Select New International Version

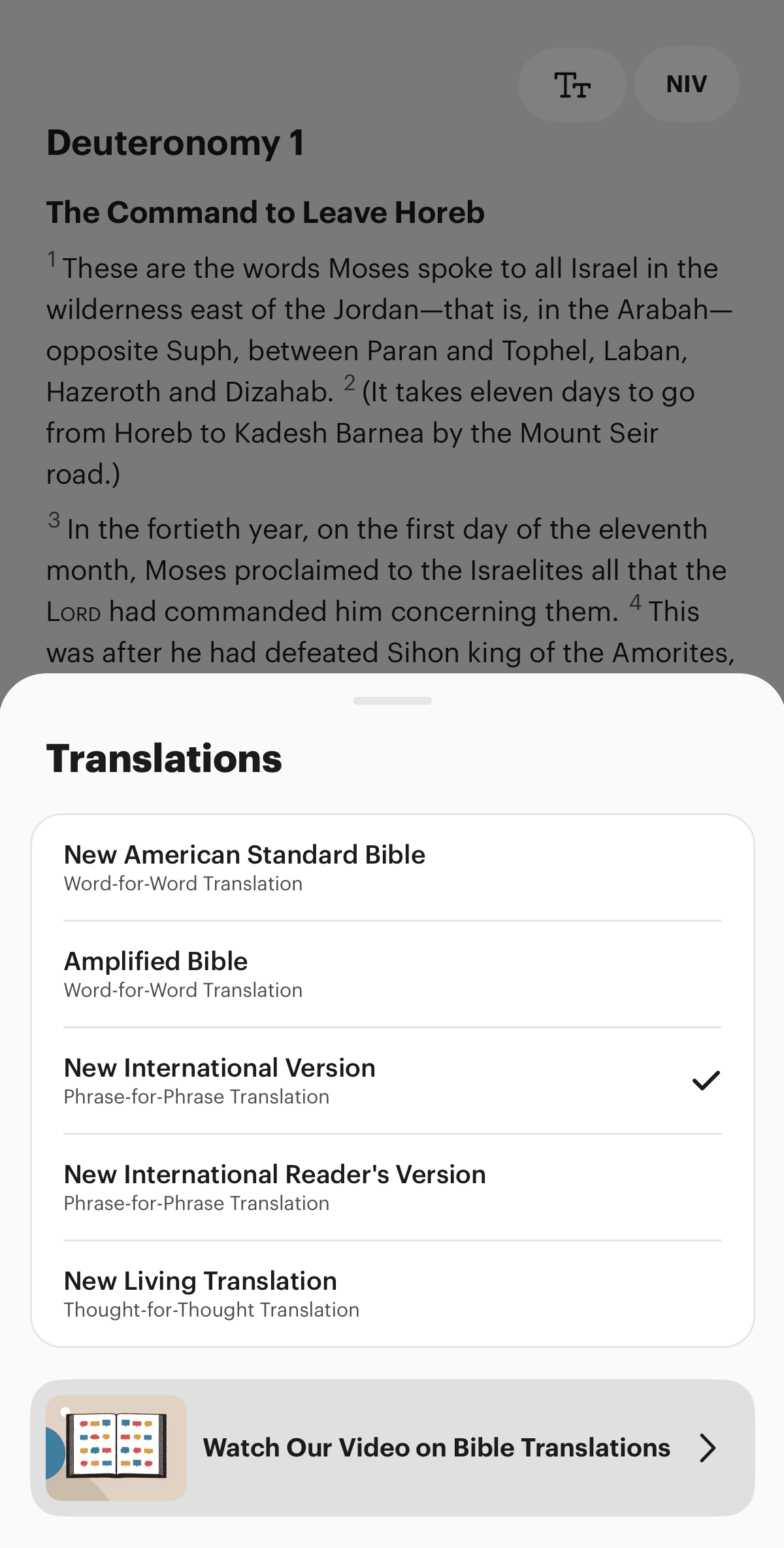pos(392,1081)
